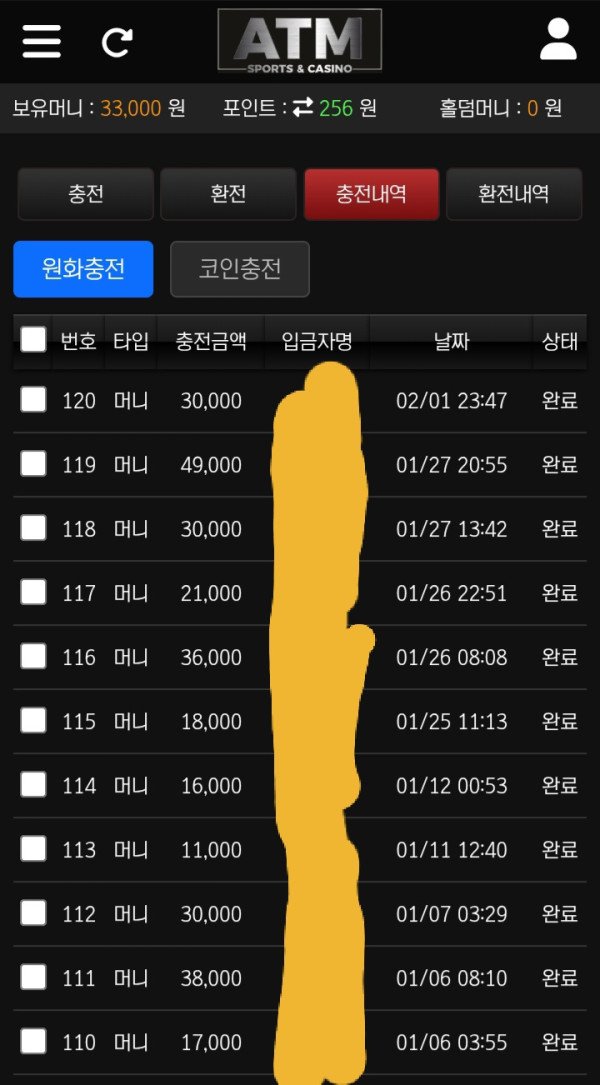
Task: Open the user profile icon
Action: (558, 41)
